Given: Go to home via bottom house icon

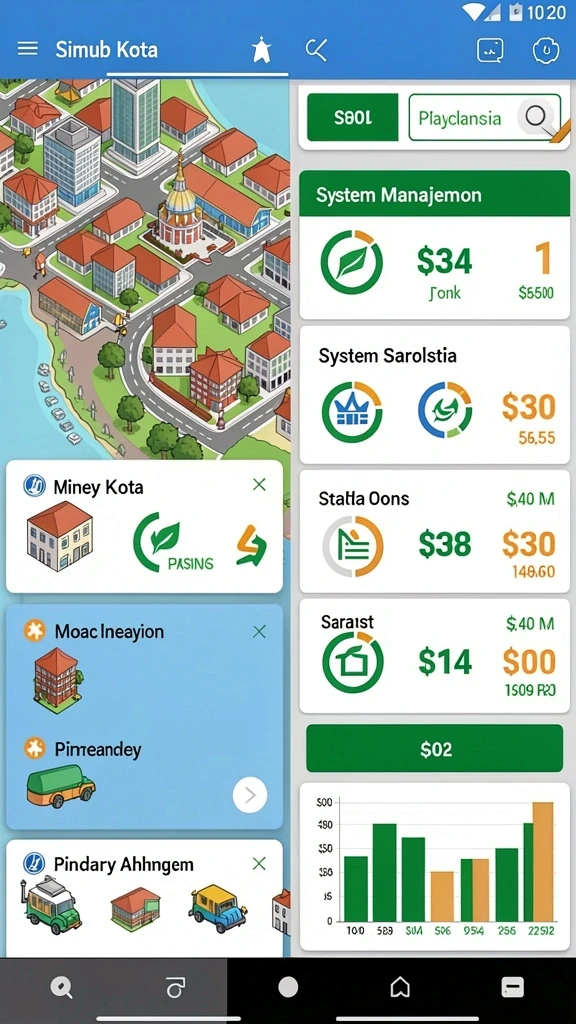Looking at the screenshot, I should tap(400, 988).
